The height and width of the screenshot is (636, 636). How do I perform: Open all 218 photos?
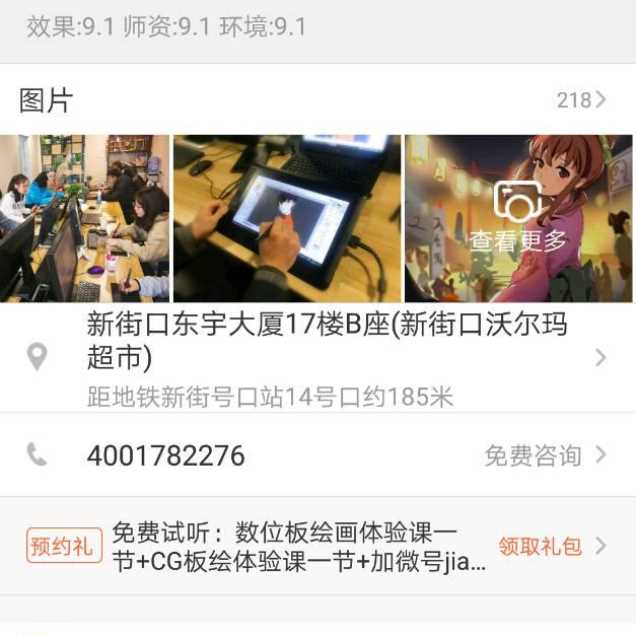pyautogui.click(x=581, y=100)
